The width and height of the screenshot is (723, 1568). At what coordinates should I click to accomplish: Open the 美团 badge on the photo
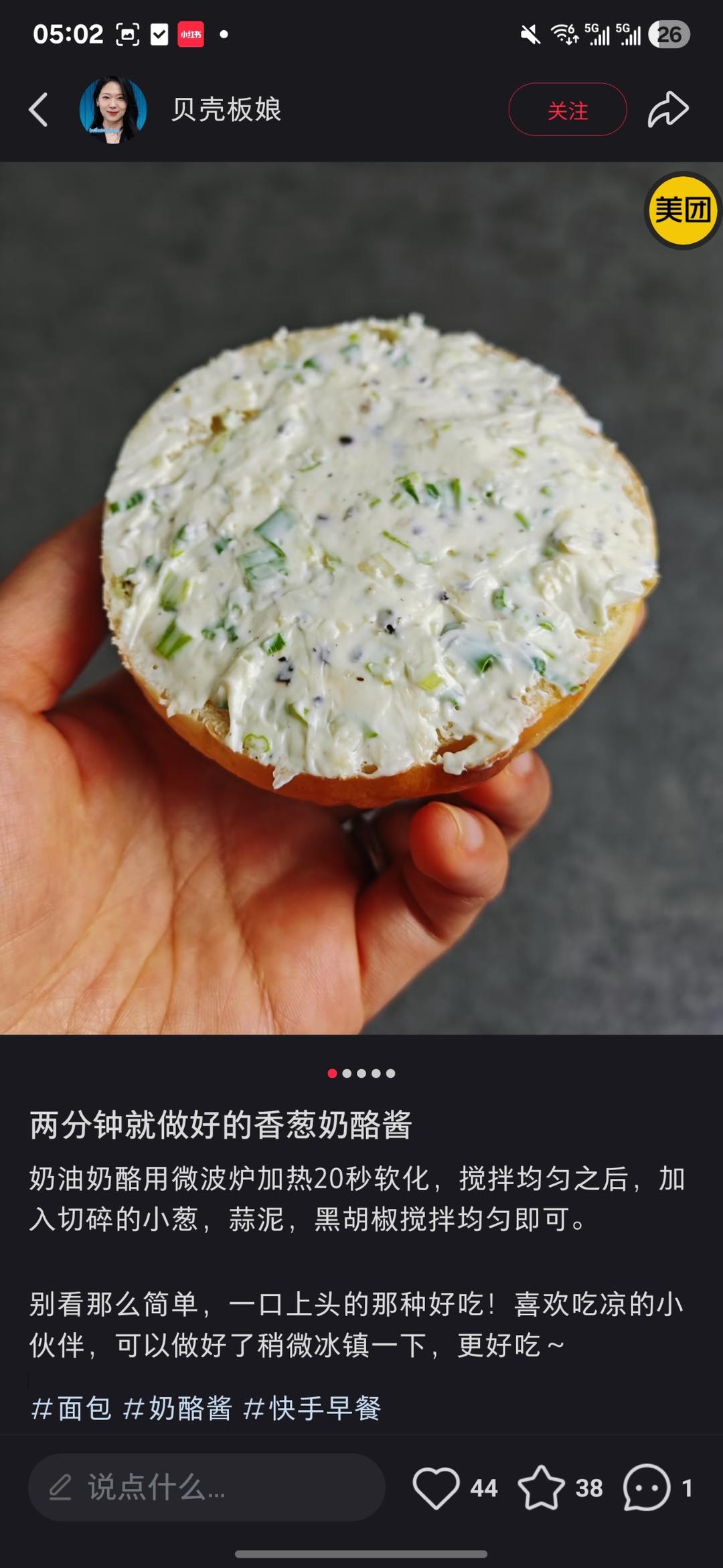click(682, 210)
